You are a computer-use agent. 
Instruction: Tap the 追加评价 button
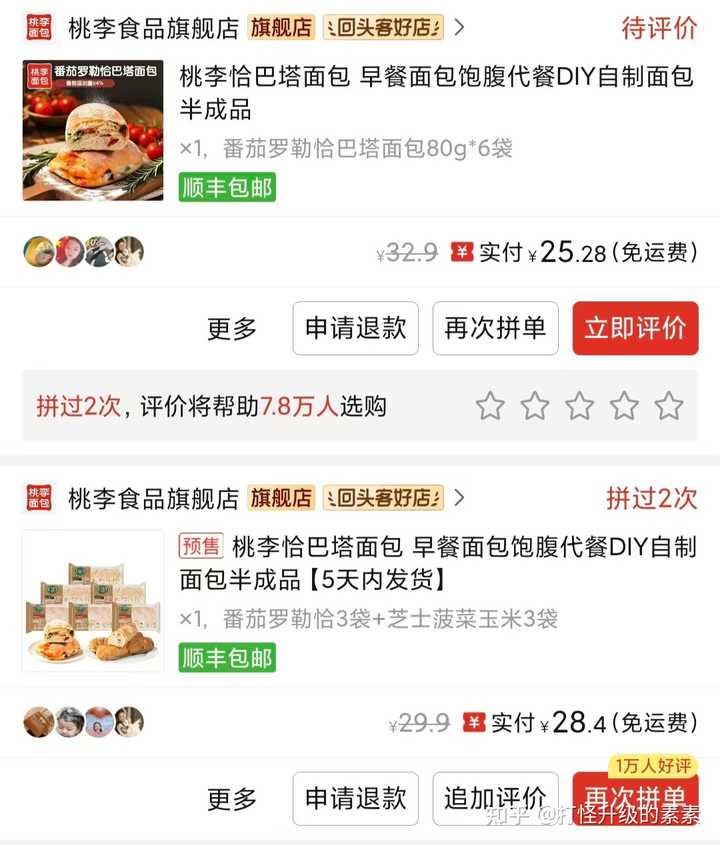pyautogui.click(x=495, y=799)
